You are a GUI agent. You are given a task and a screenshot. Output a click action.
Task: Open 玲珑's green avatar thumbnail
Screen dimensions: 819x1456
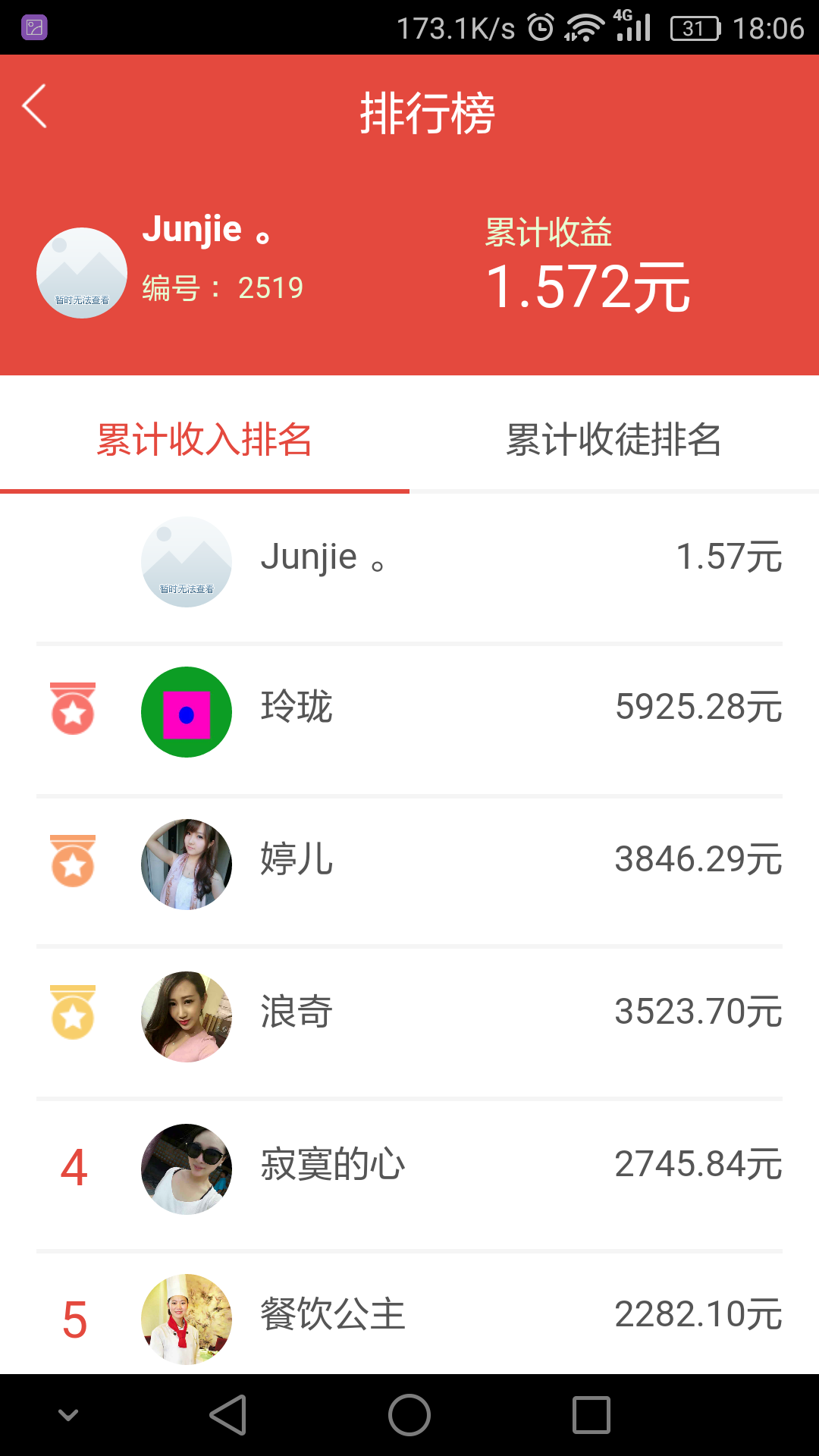tap(186, 711)
